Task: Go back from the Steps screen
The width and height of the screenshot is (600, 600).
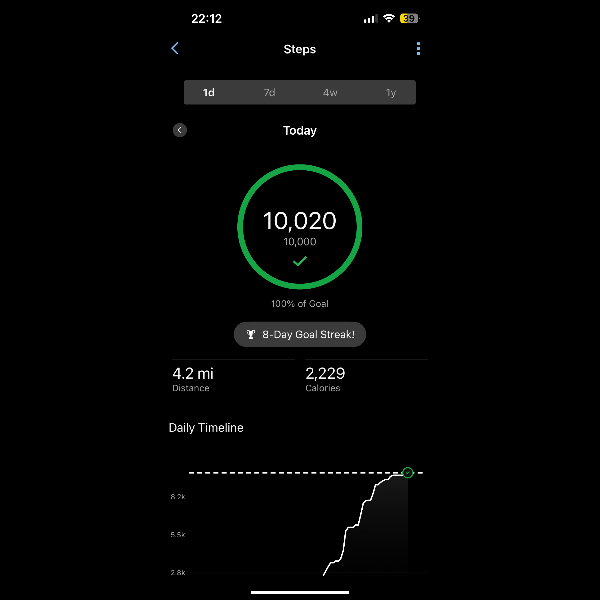Action: [x=175, y=48]
